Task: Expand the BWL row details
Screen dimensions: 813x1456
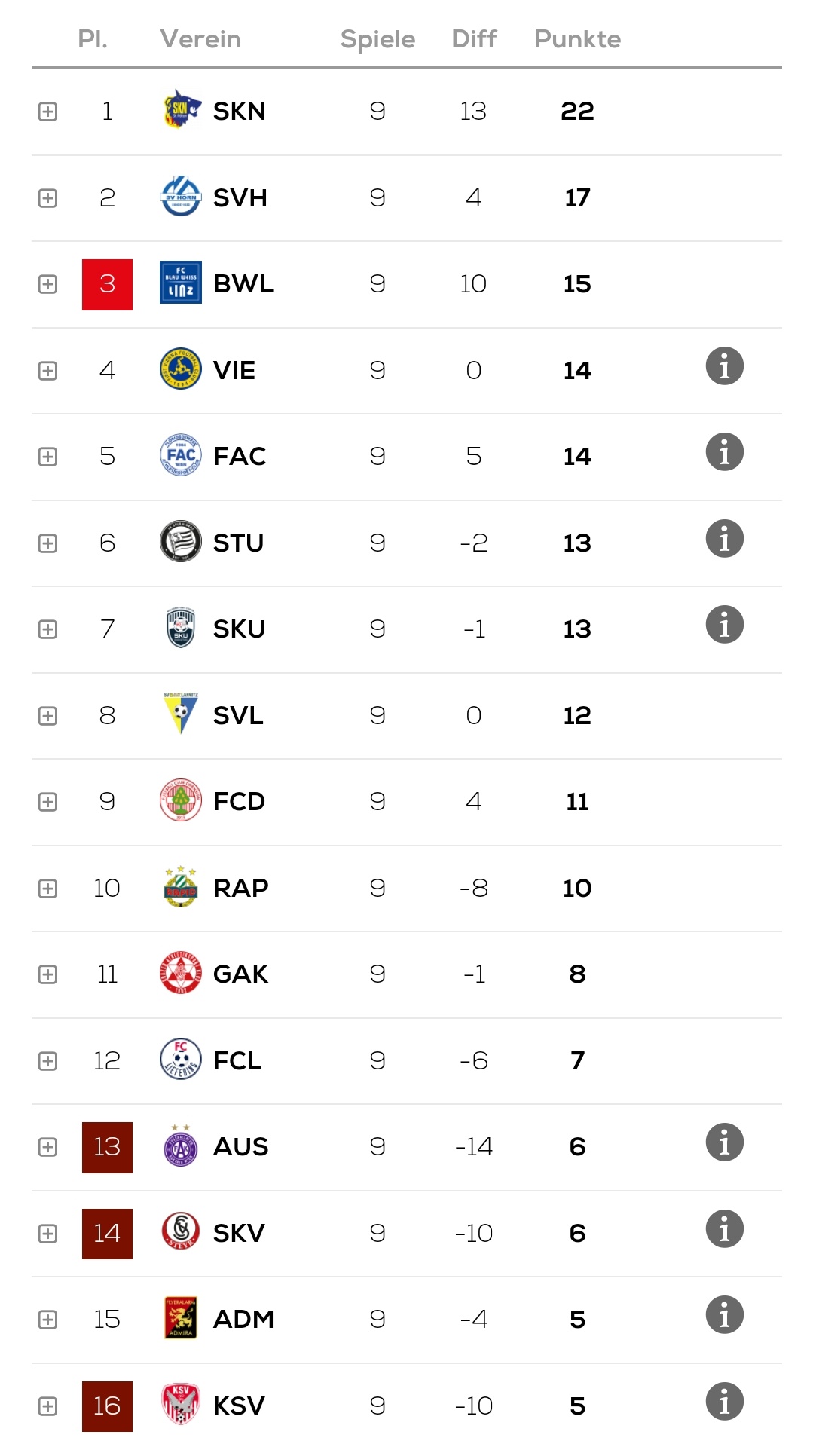Action: click(47, 284)
